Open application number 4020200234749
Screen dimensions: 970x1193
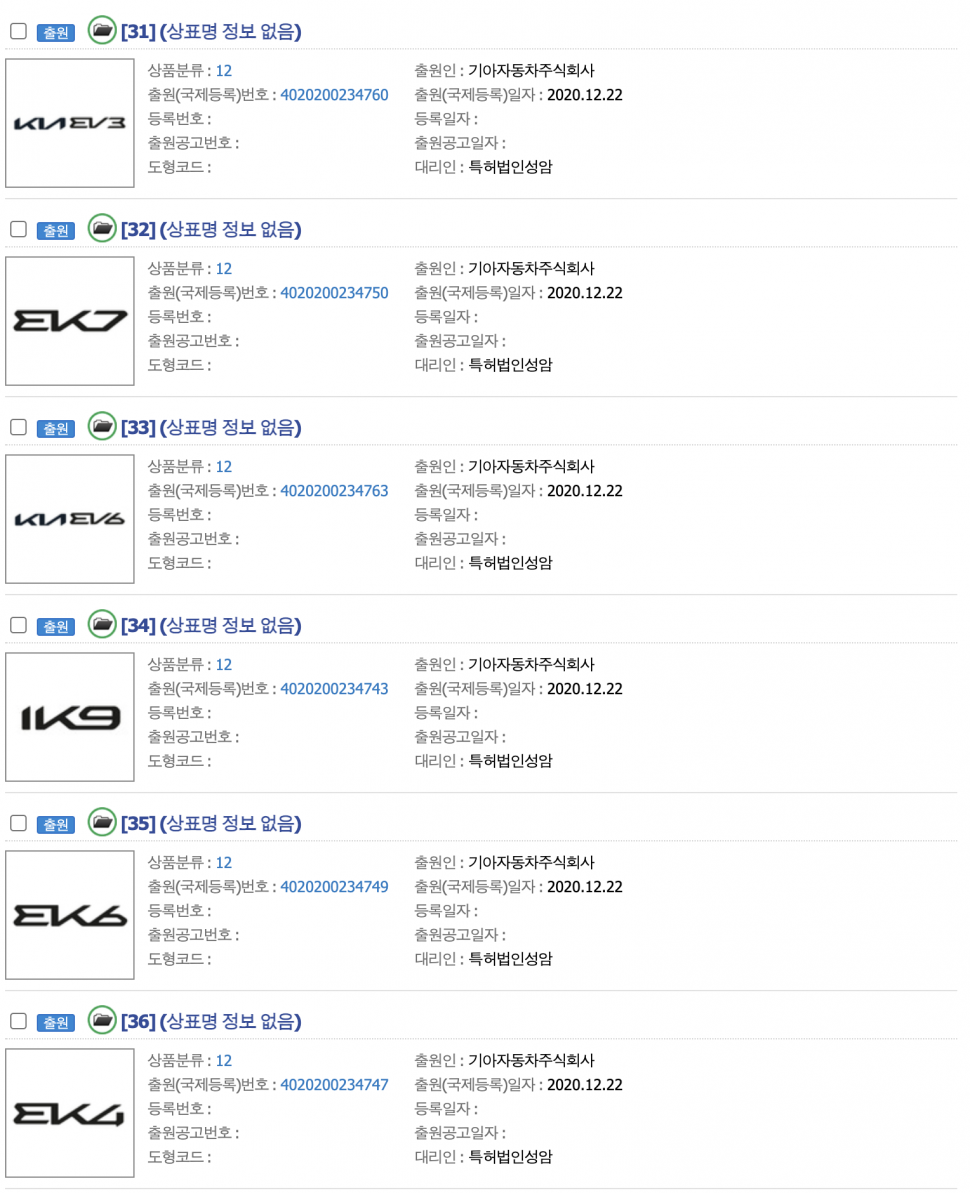[x=334, y=887]
